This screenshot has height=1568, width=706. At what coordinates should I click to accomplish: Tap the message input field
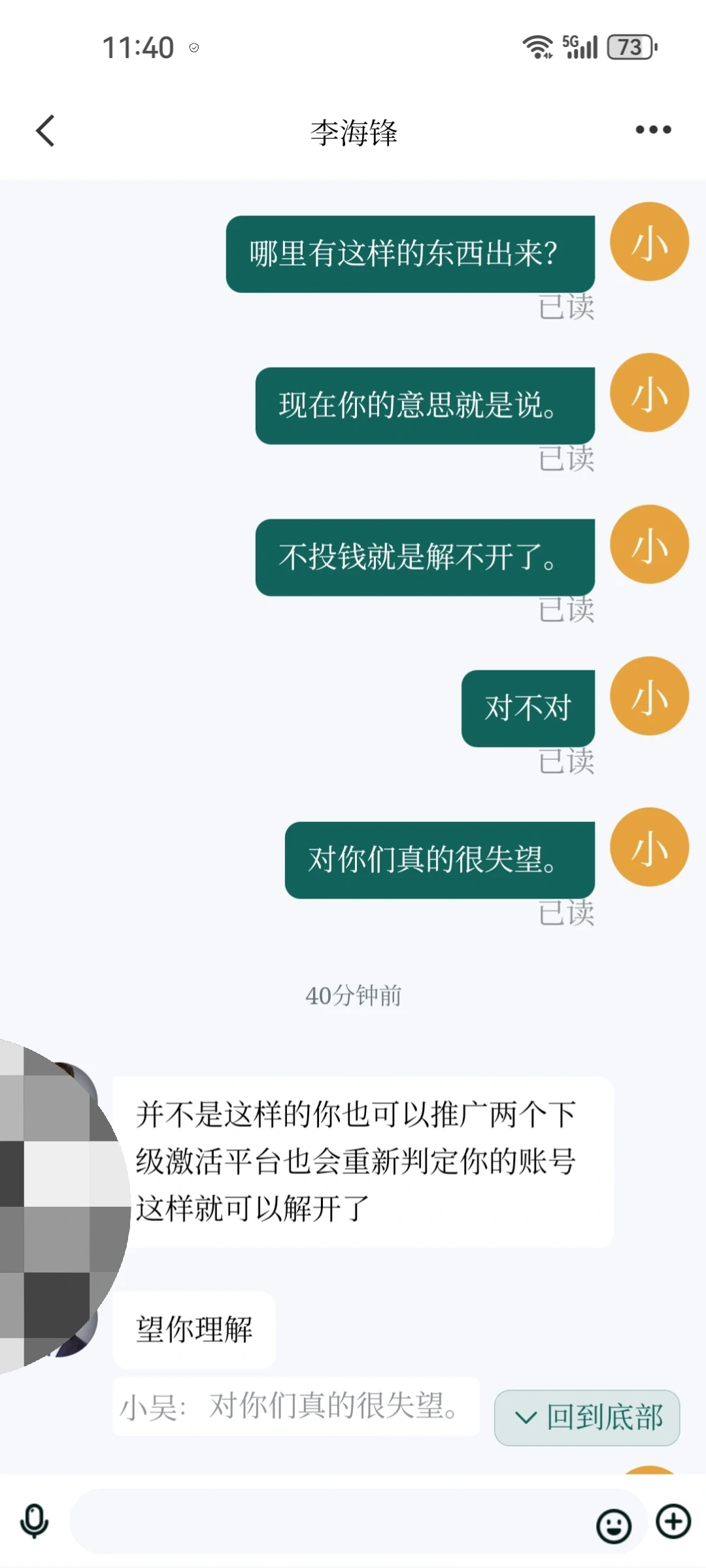tap(327, 1522)
